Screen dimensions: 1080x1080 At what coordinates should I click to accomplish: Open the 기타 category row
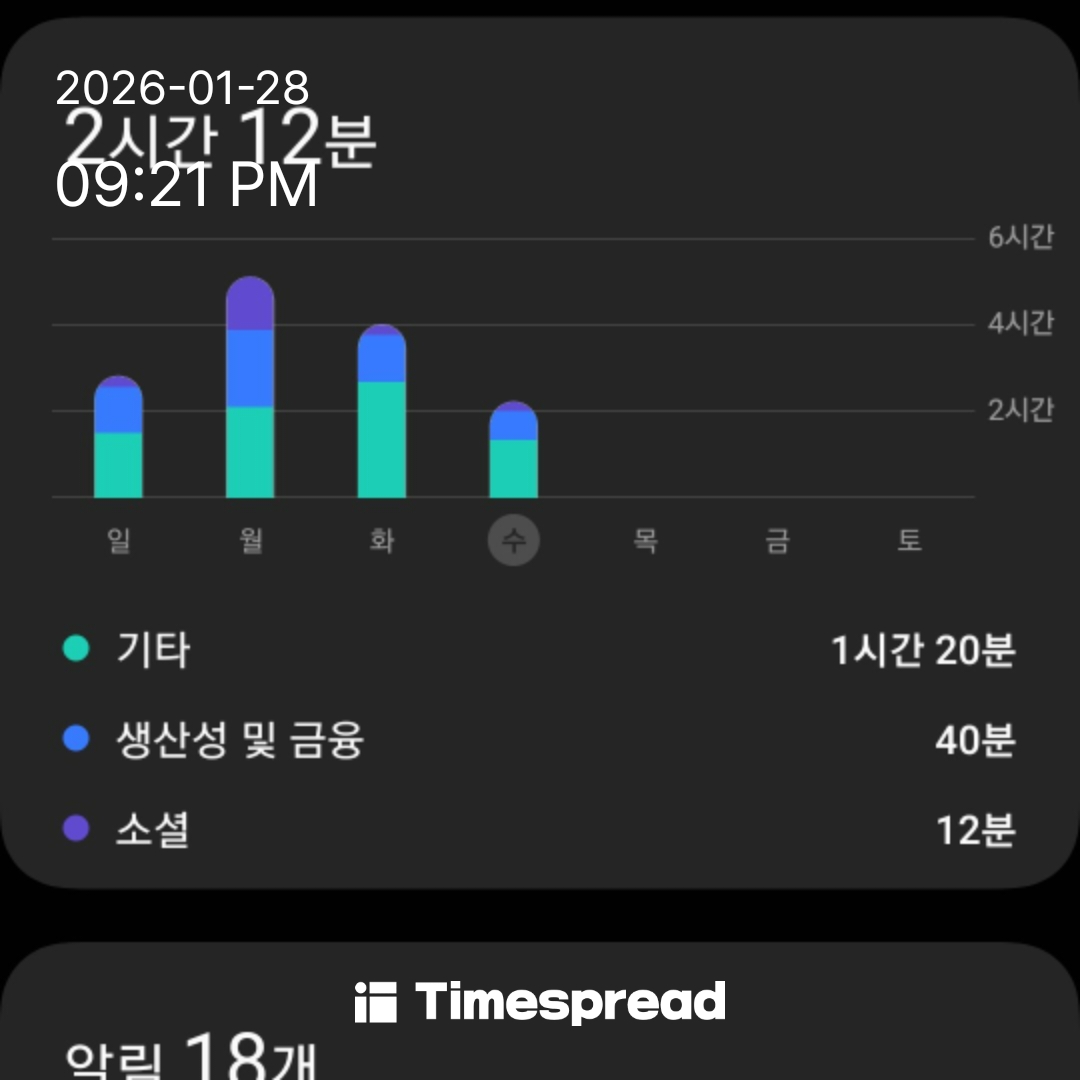(x=538, y=651)
